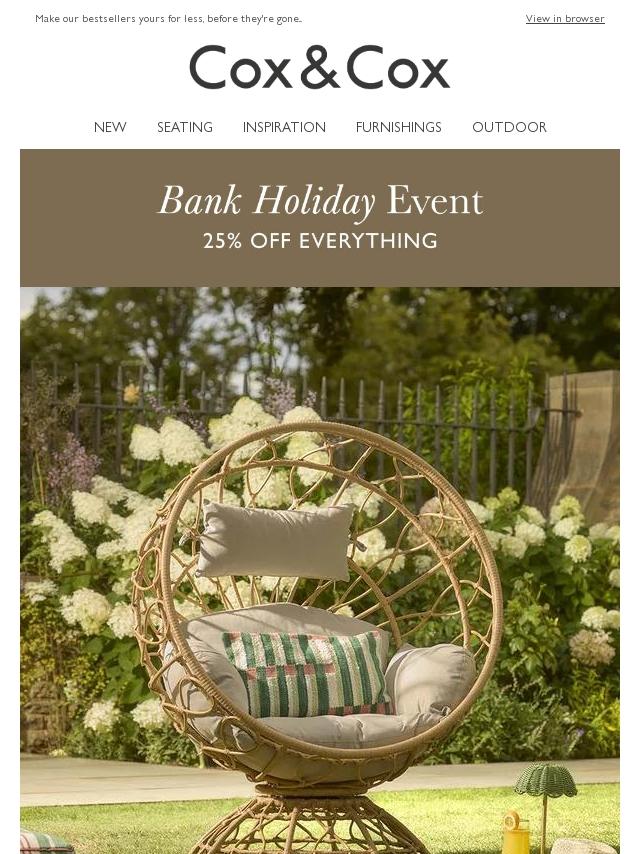Open the NEW category
The height and width of the screenshot is (854, 640).
click(x=110, y=127)
